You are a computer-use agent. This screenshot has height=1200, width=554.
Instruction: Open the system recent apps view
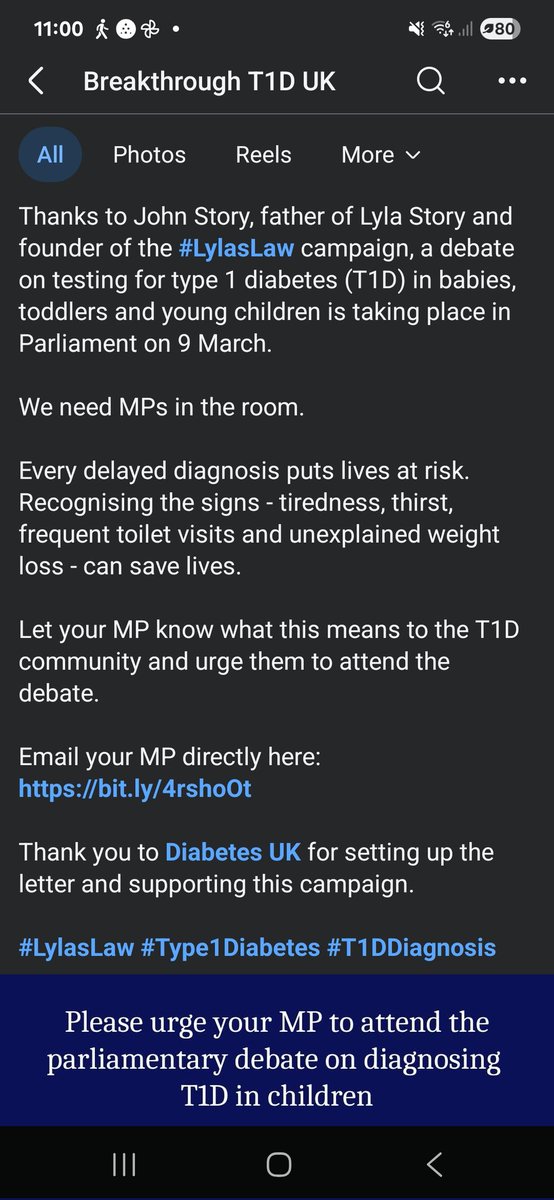pos(124,1163)
